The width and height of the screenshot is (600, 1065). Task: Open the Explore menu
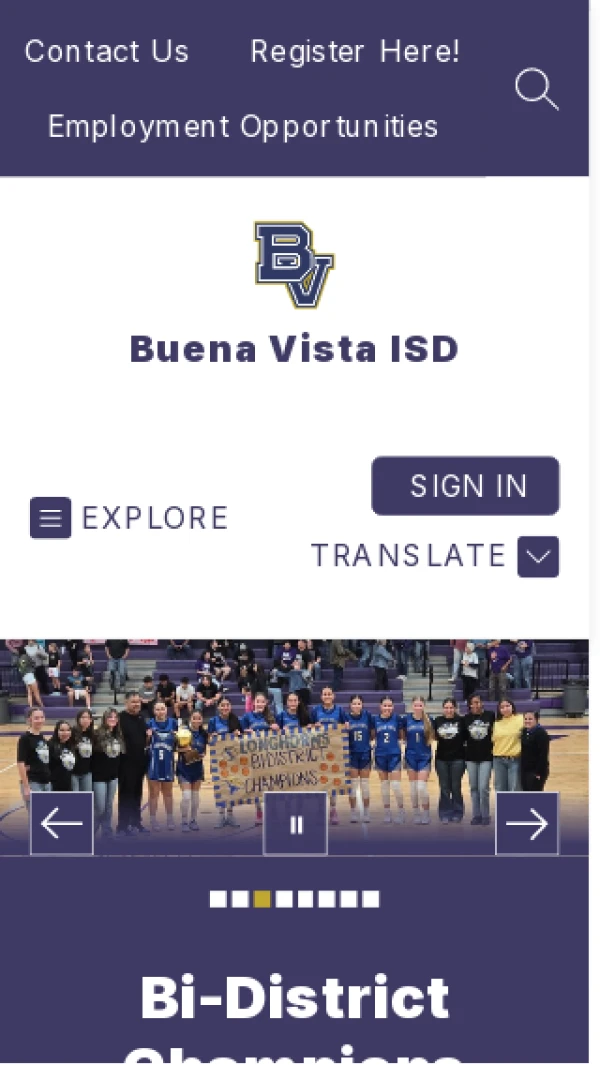pos(130,518)
